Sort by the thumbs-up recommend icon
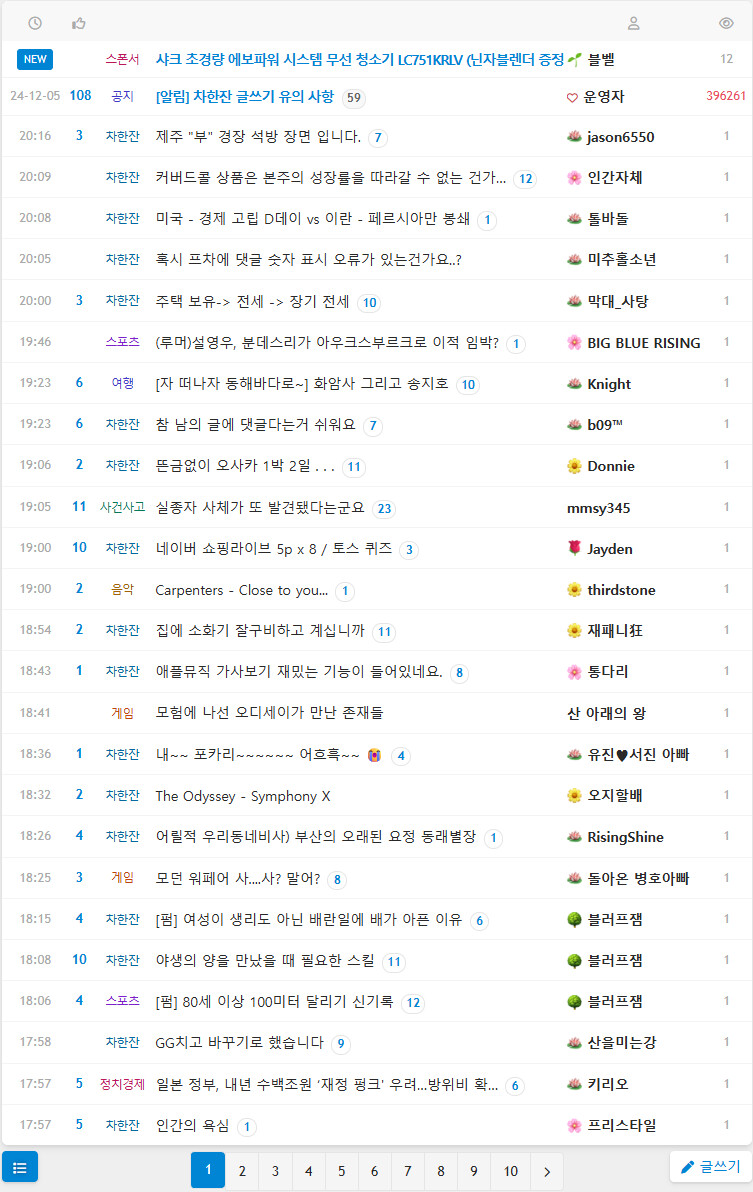Viewport: 753px width, 1192px height. click(79, 24)
